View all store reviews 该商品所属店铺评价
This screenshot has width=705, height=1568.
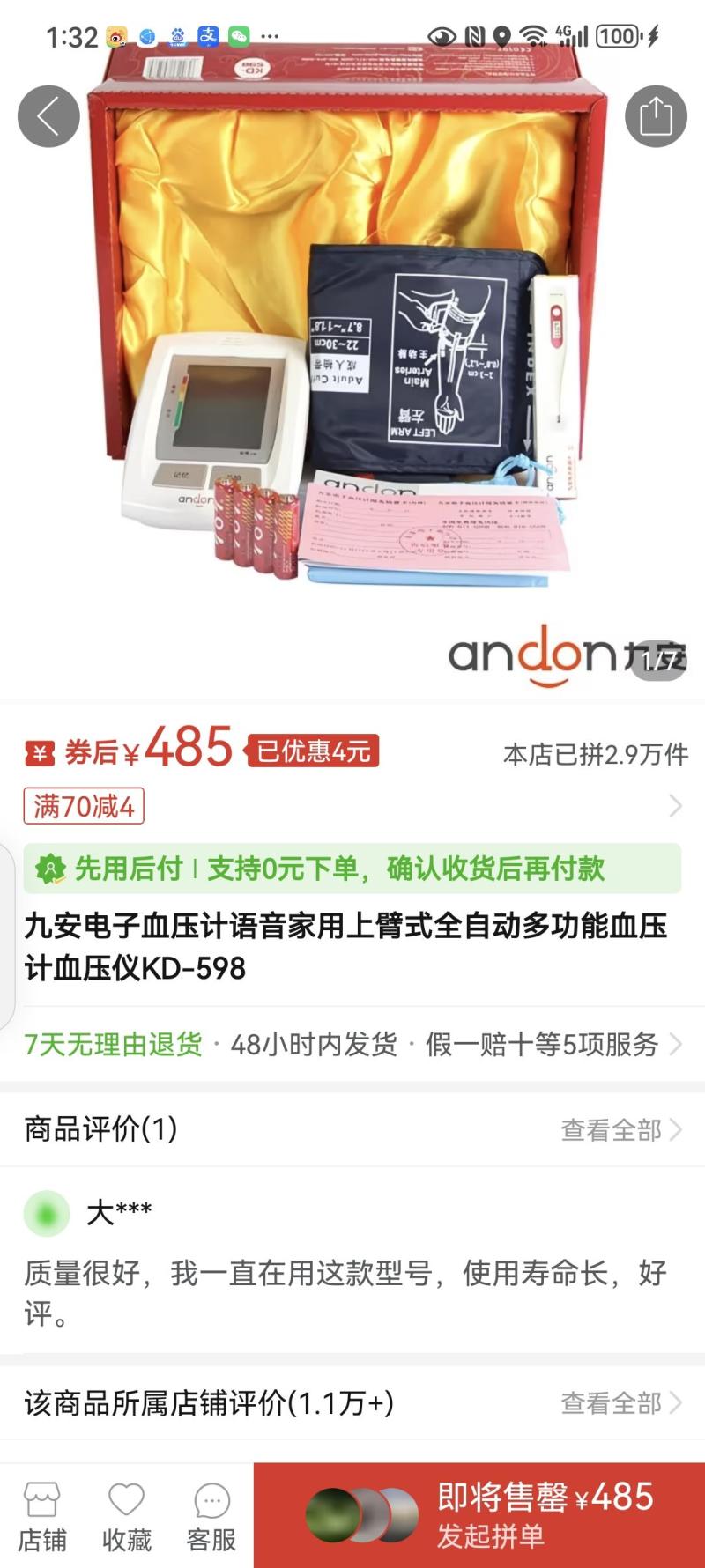pos(620,1402)
